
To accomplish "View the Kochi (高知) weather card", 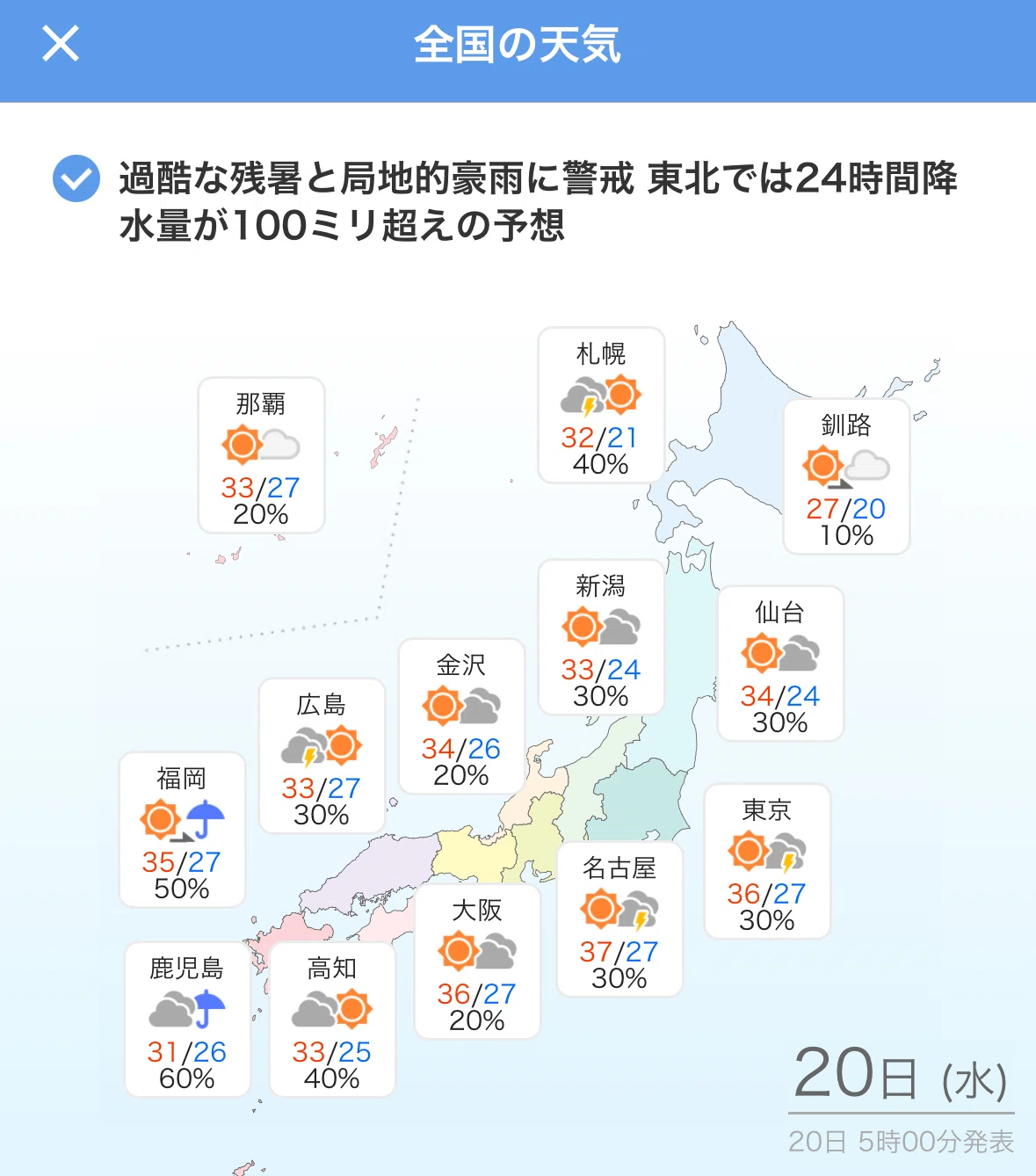I will click(x=332, y=1020).
